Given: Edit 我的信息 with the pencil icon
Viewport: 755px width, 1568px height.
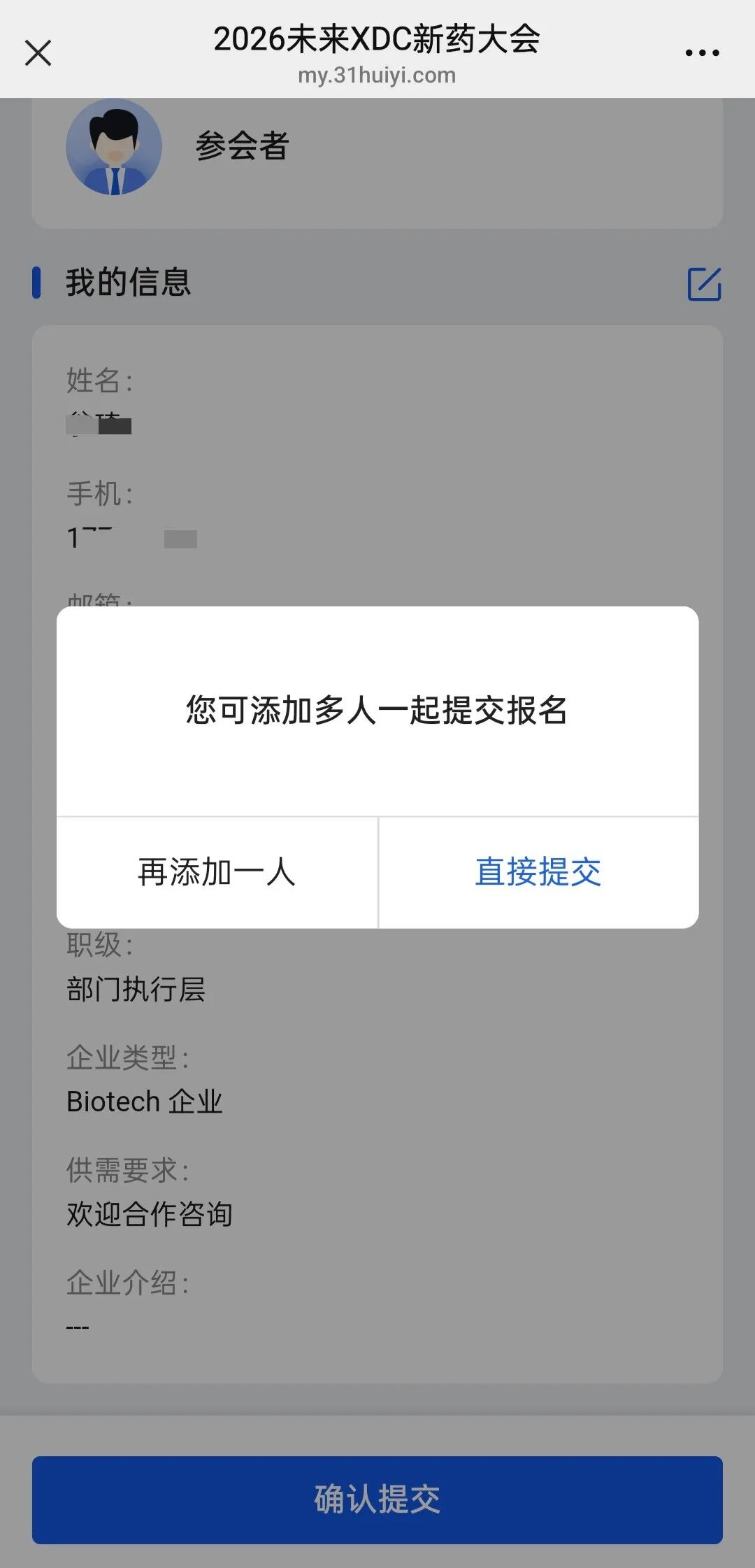Looking at the screenshot, I should pyautogui.click(x=704, y=283).
